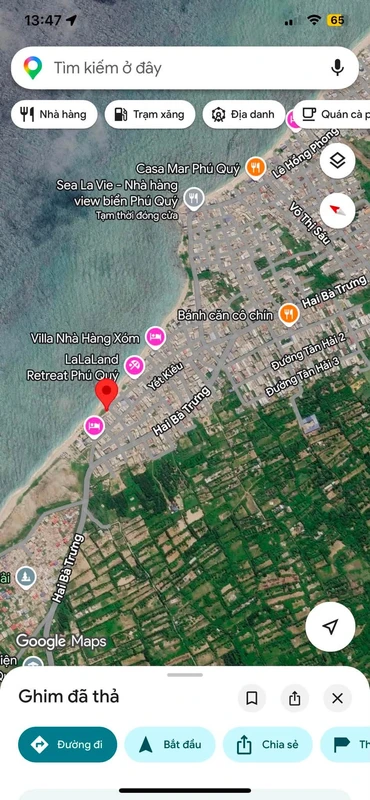
Task: Open the Sea La Vie restaurant marker
Action: pos(193,198)
